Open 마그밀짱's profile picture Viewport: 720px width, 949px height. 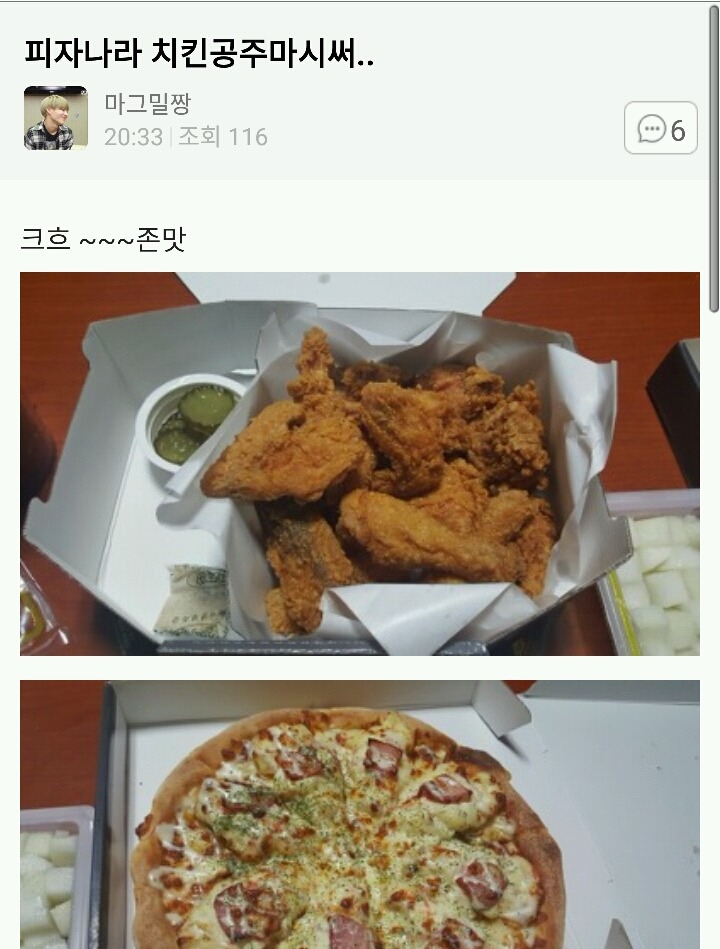tap(56, 118)
